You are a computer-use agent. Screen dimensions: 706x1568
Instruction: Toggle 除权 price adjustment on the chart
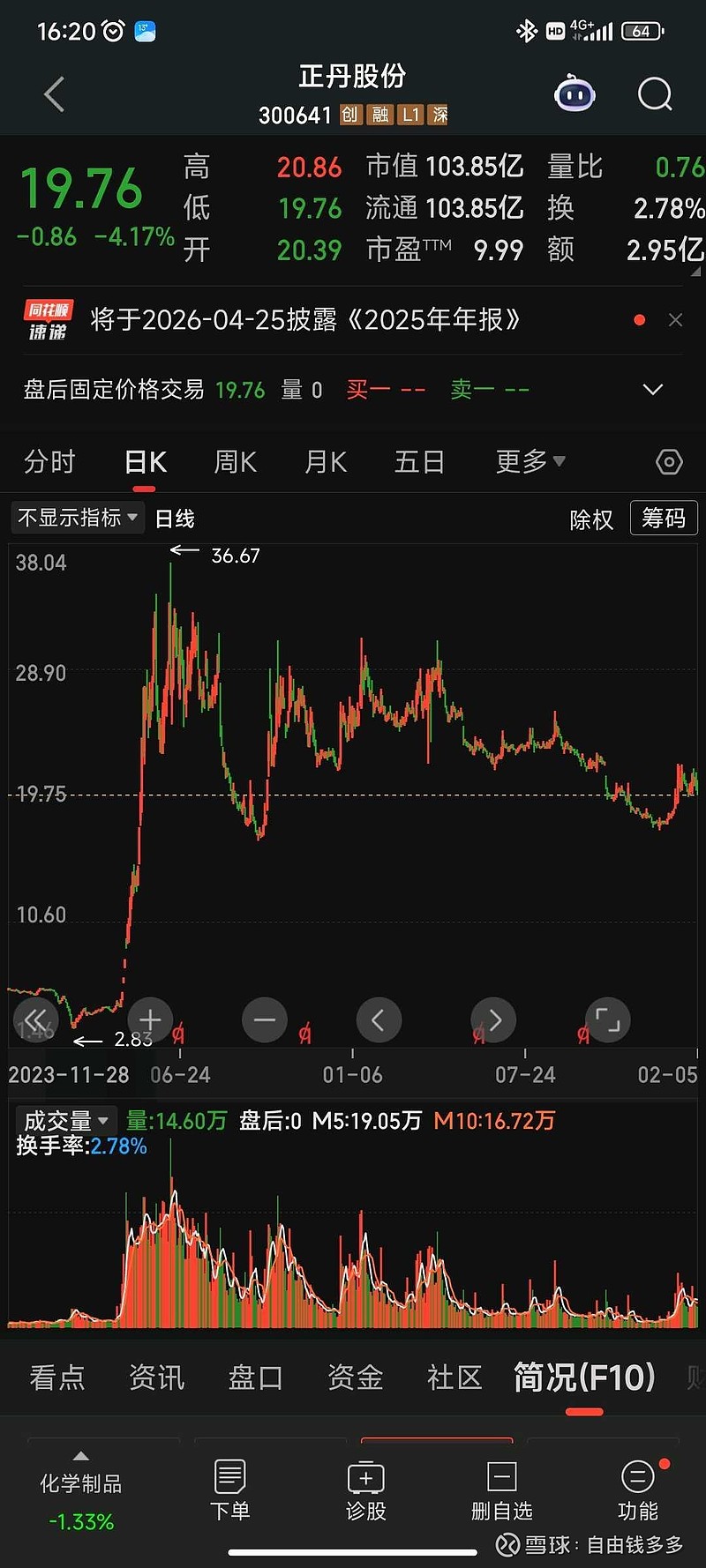point(591,520)
